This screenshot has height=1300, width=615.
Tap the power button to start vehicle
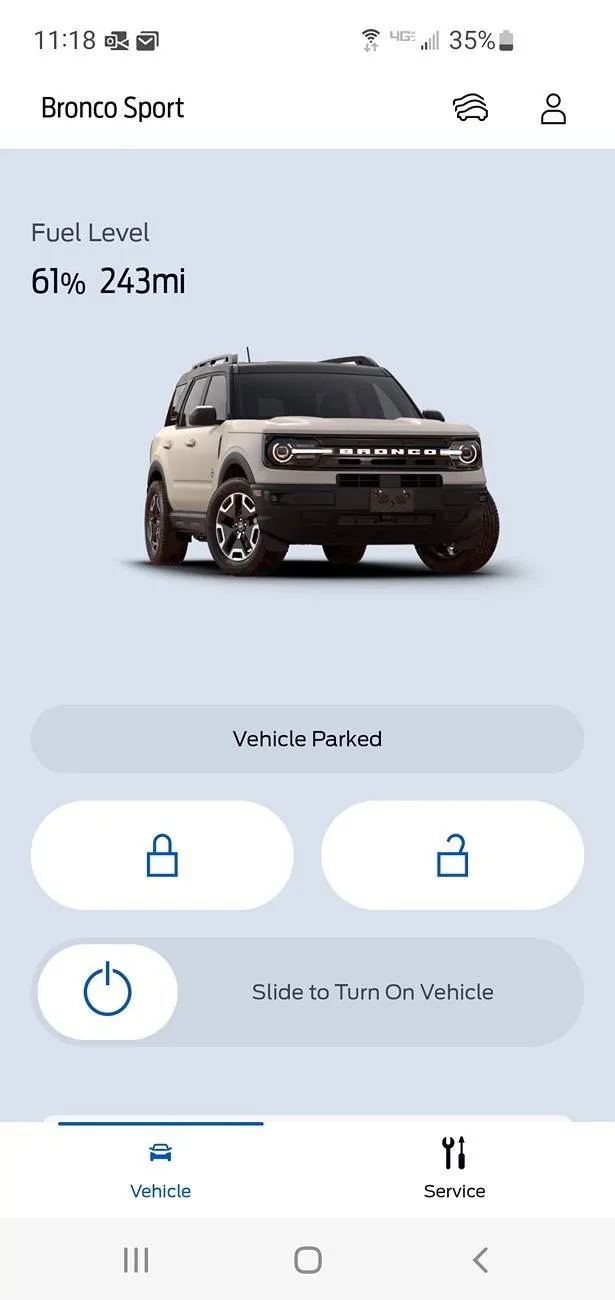point(107,992)
